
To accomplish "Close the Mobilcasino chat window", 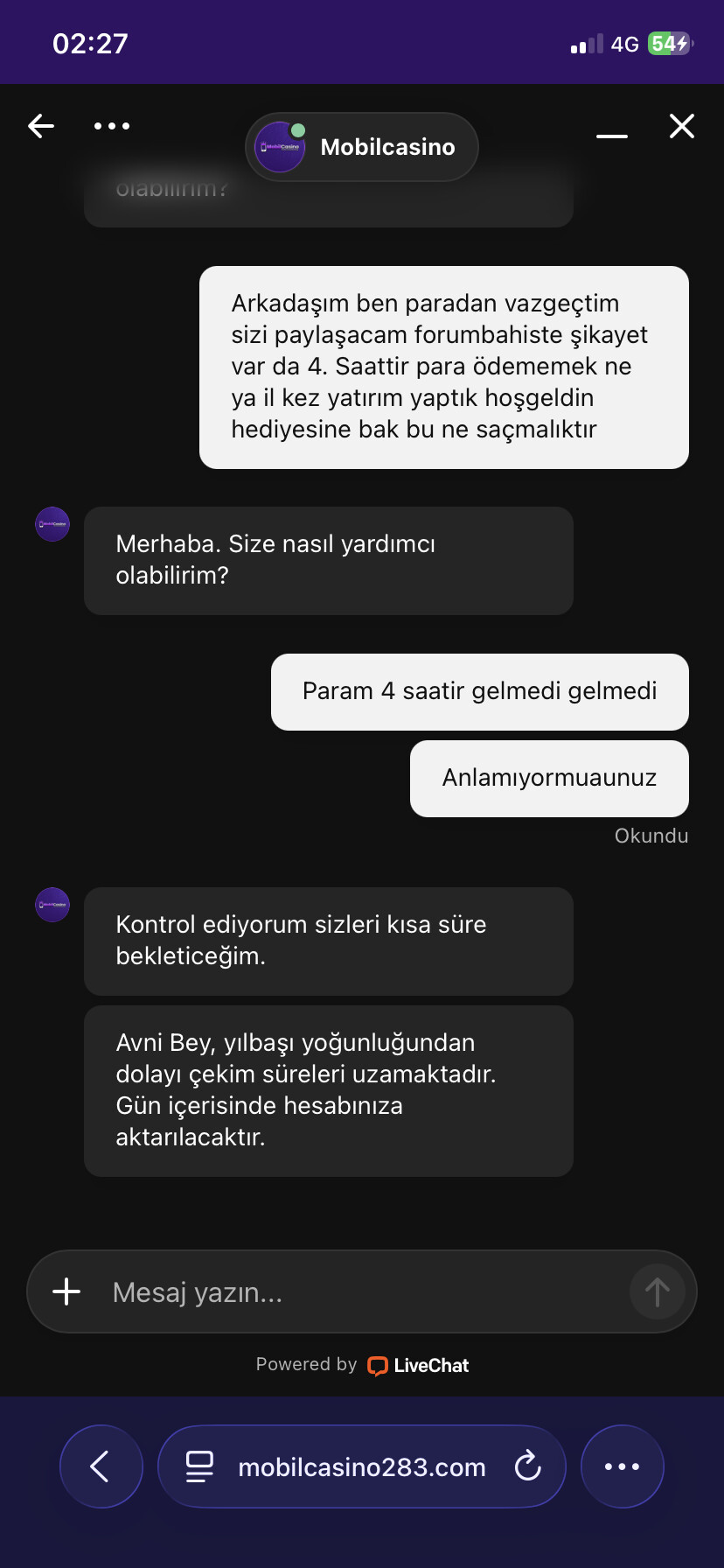I will pyautogui.click(x=682, y=126).
